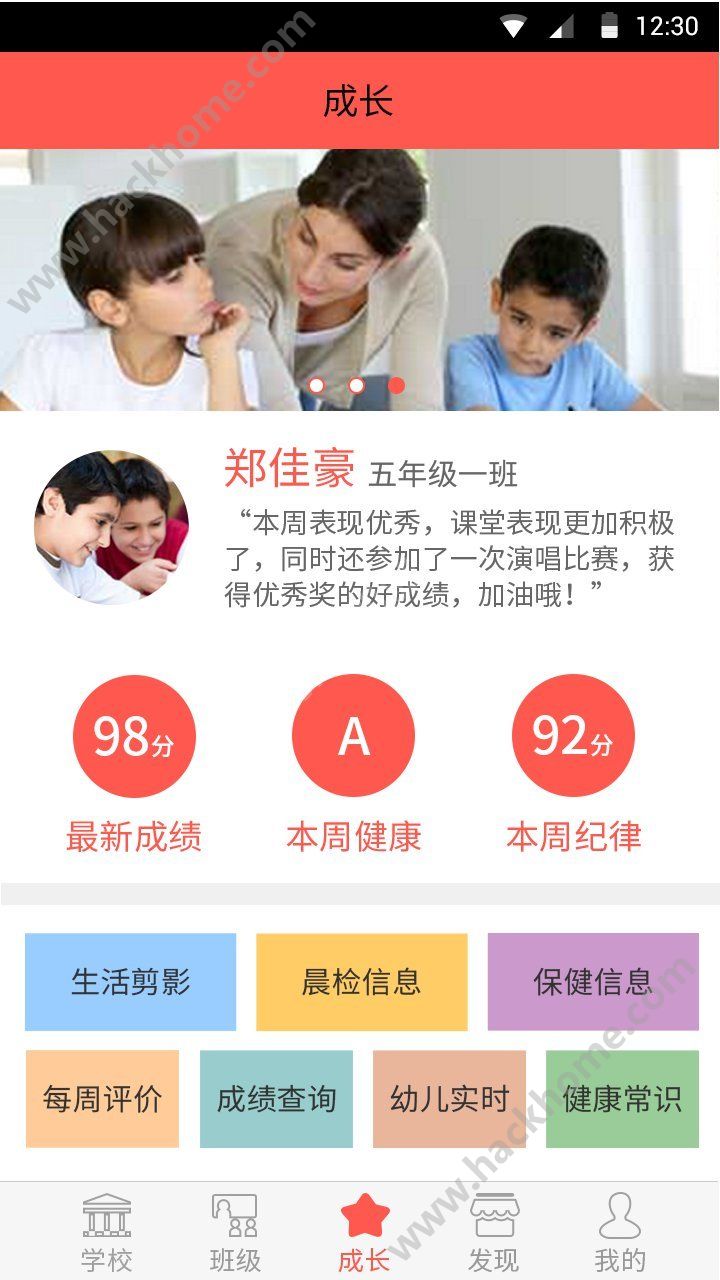720x1280 pixels.
Task: Open 生活剪影
Action: pyautogui.click(x=130, y=982)
